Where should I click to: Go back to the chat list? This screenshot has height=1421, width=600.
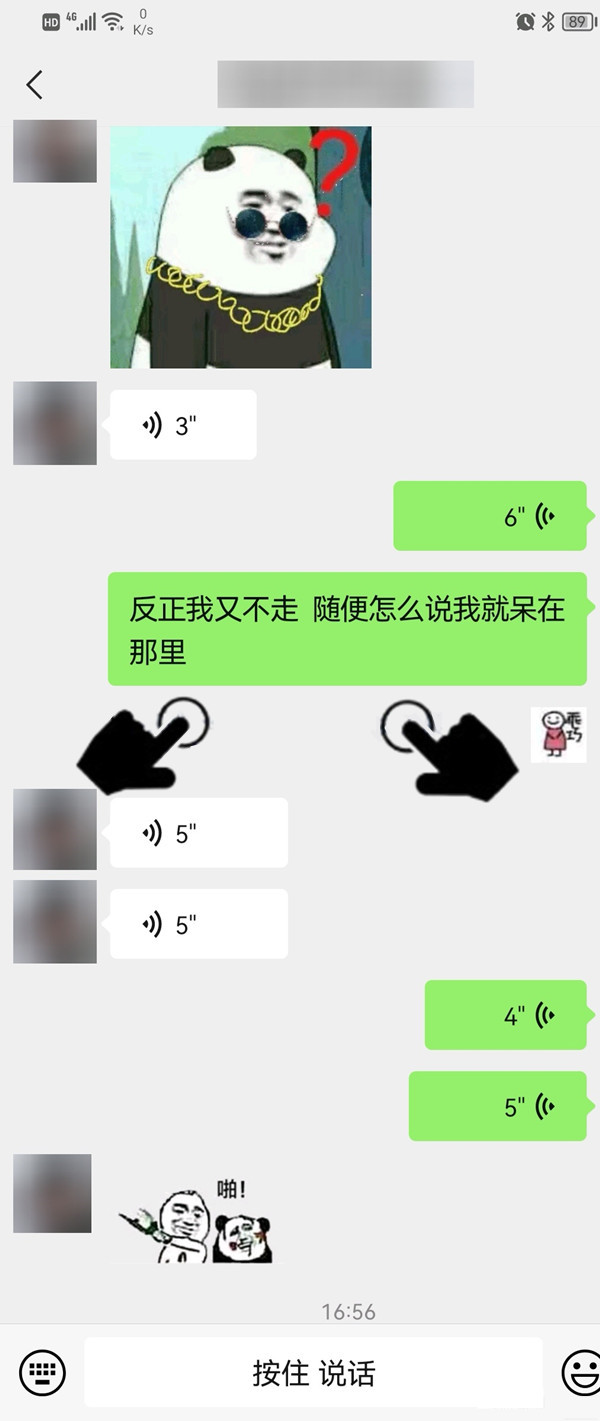(35, 85)
